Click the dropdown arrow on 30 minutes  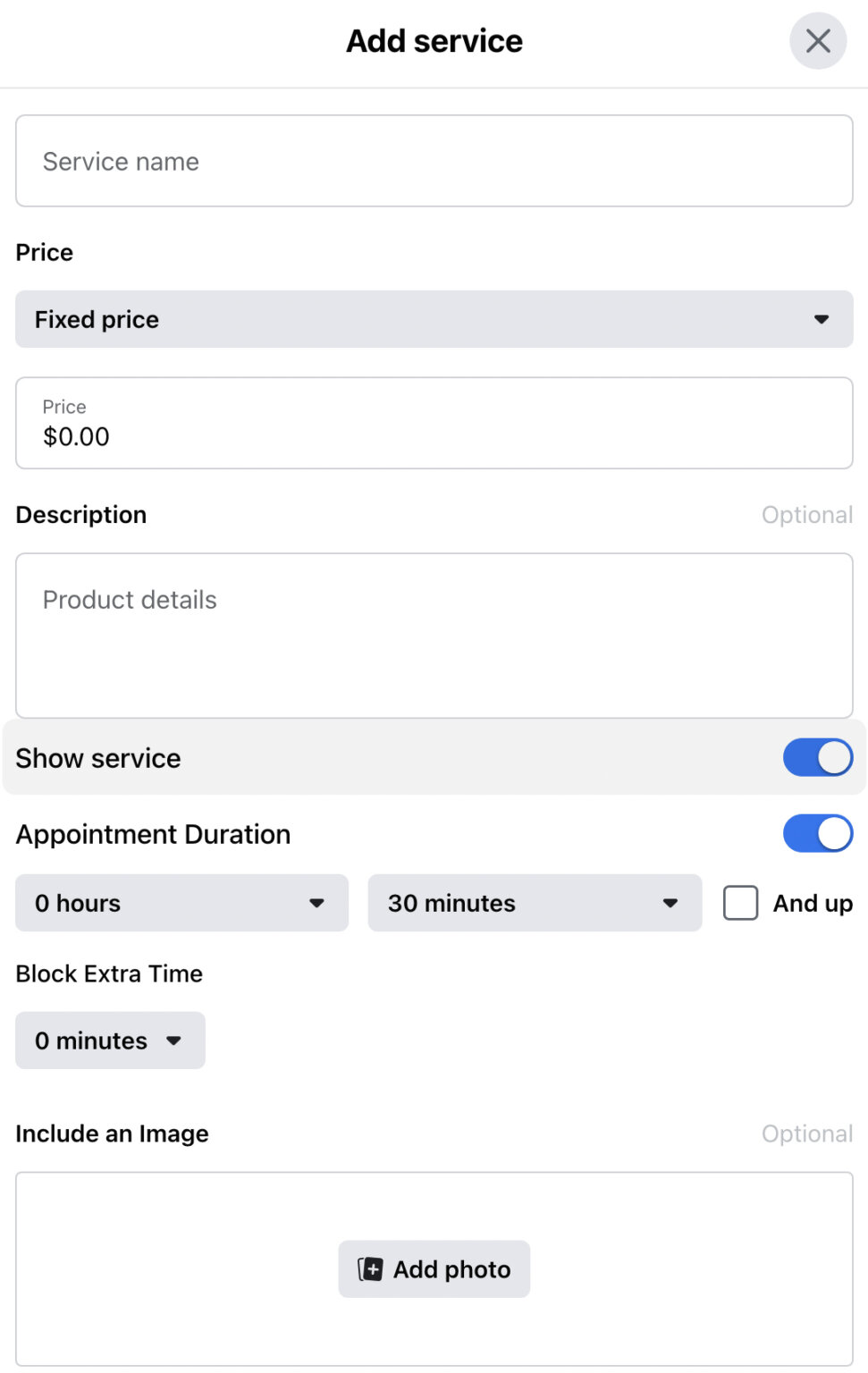tap(670, 903)
